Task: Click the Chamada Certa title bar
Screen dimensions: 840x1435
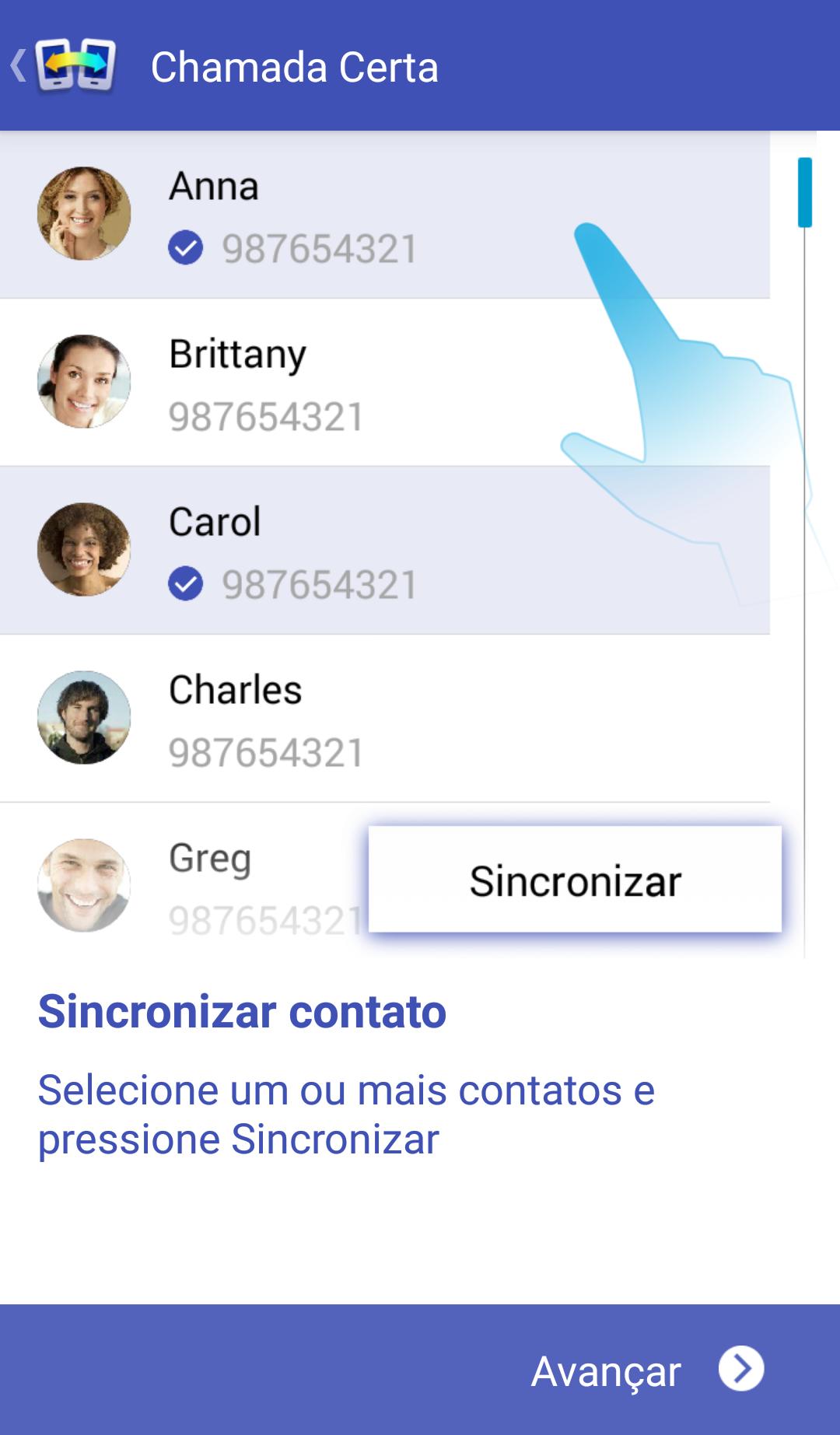Action: point(296,66)
